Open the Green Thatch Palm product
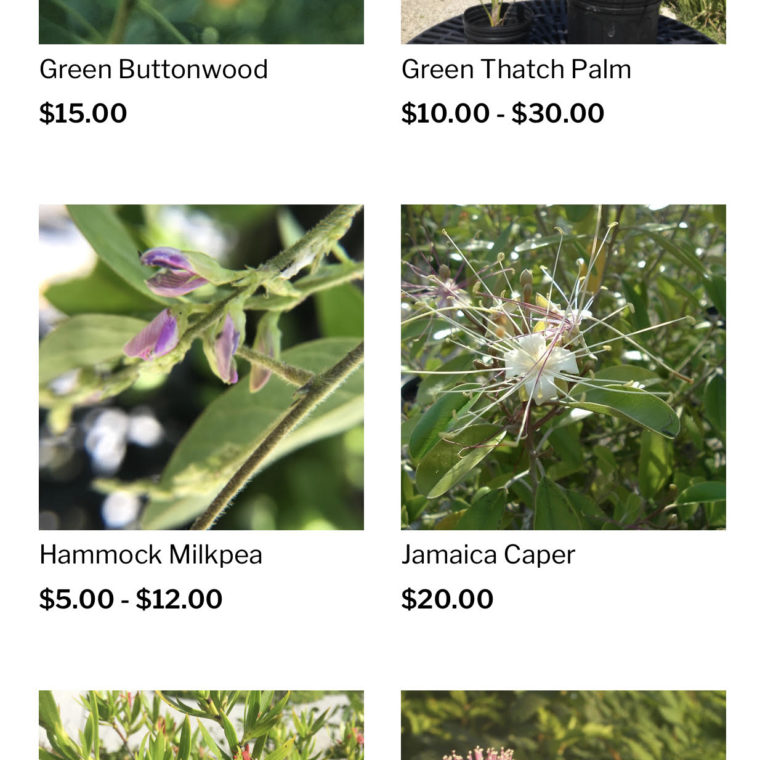The image size is (760, 760). (515, 70)
